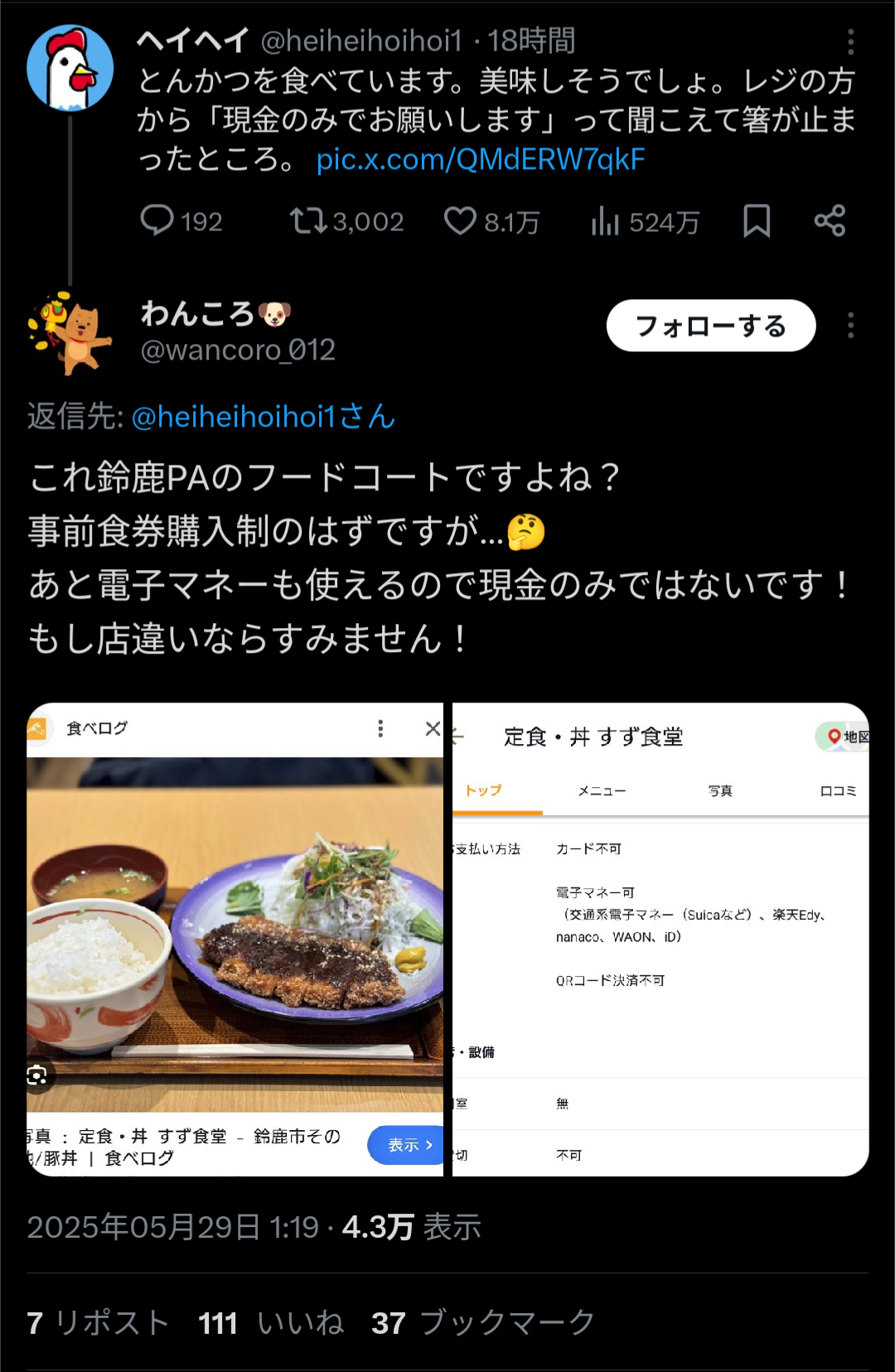This screenshot has width=895, height=1372.
Task: Share ヘイヘイ's post
Action: point(830,221)
